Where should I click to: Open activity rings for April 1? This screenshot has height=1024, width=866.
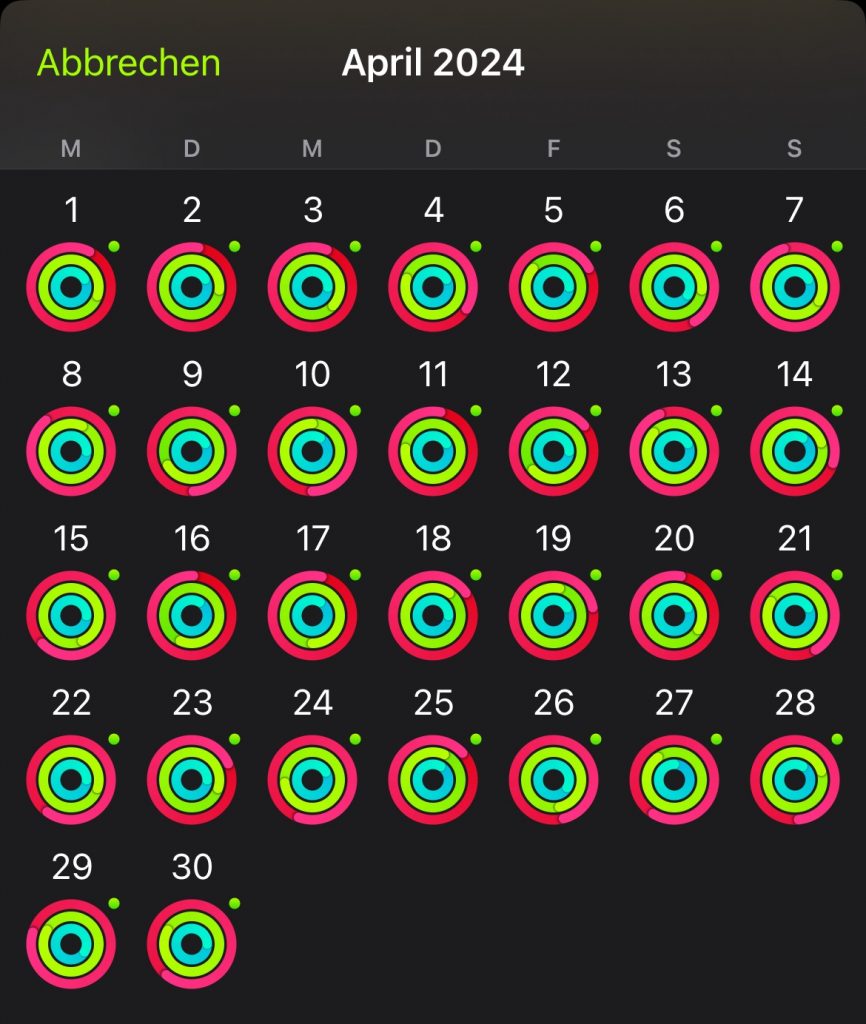coord(71,288)
